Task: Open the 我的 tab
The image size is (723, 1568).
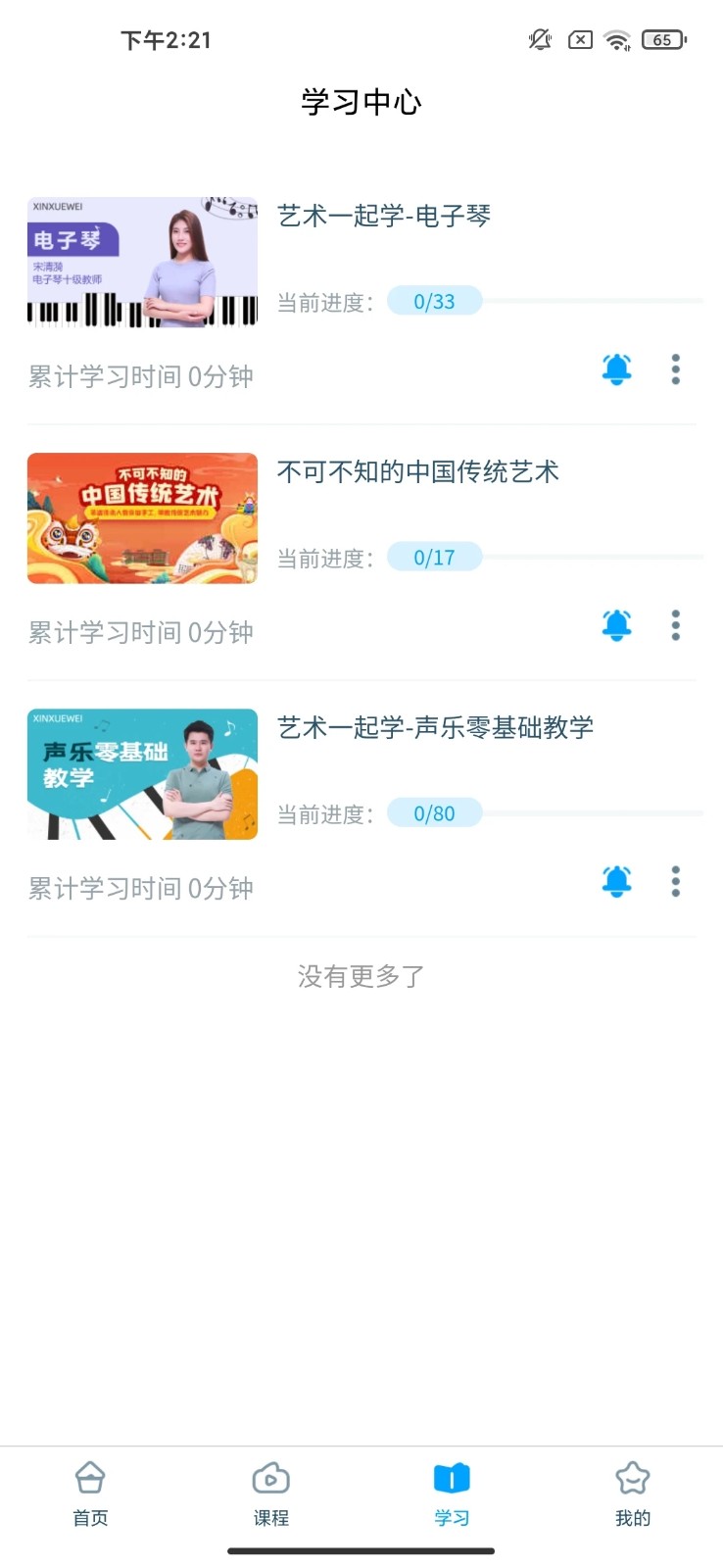Action: point(633,1494)
